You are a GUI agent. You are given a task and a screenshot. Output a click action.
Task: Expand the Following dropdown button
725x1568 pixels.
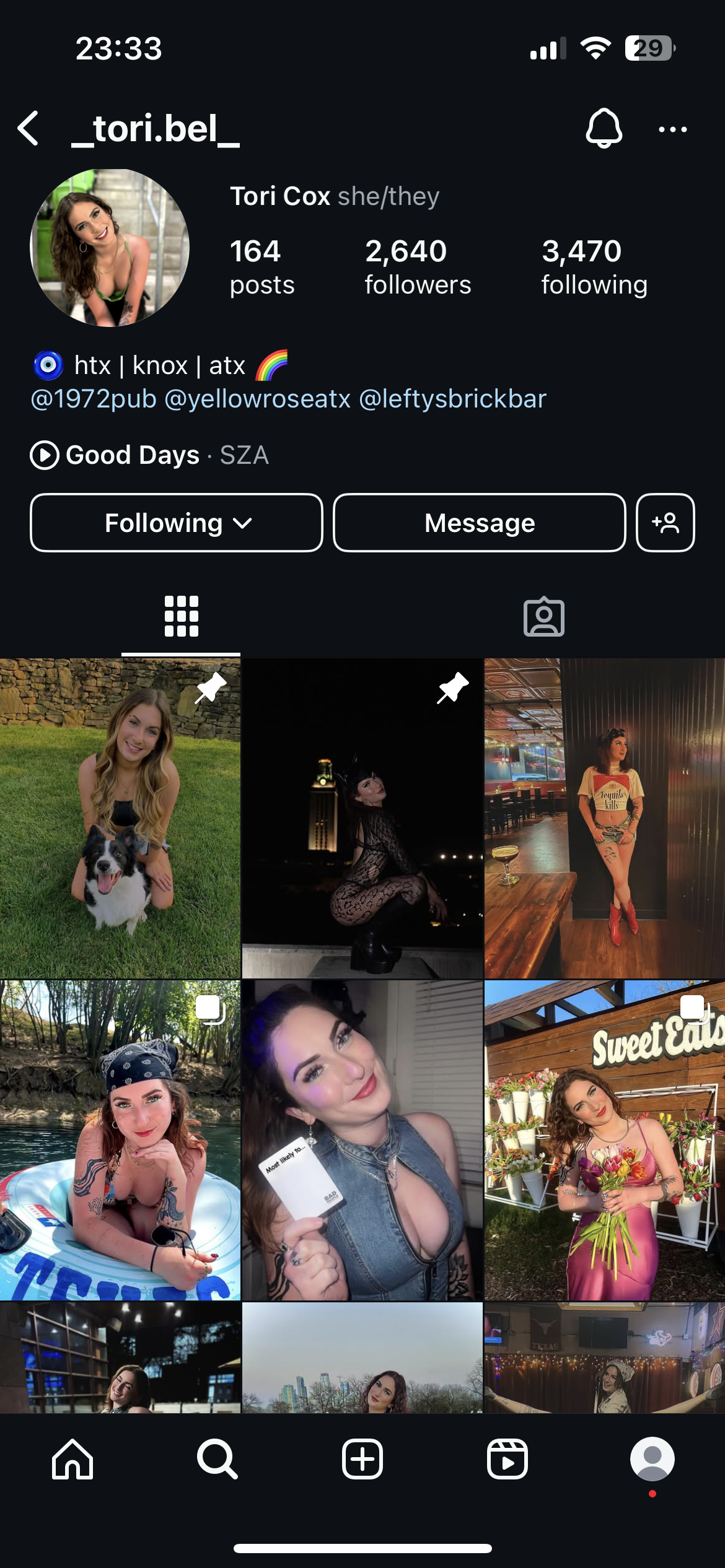[177, 523]
